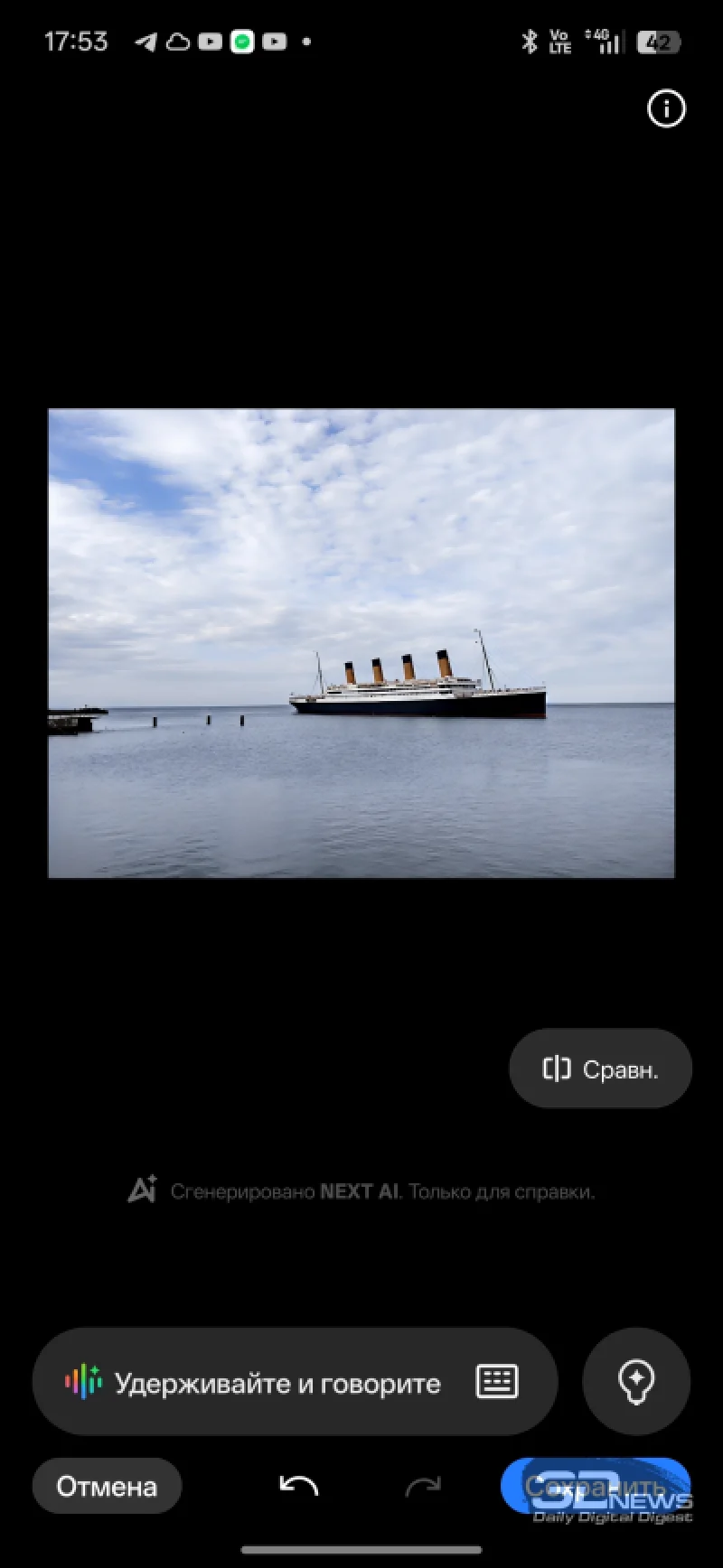Undo the last edit
Screen dimensions: 723x1568
click(x=298, y=1486)
